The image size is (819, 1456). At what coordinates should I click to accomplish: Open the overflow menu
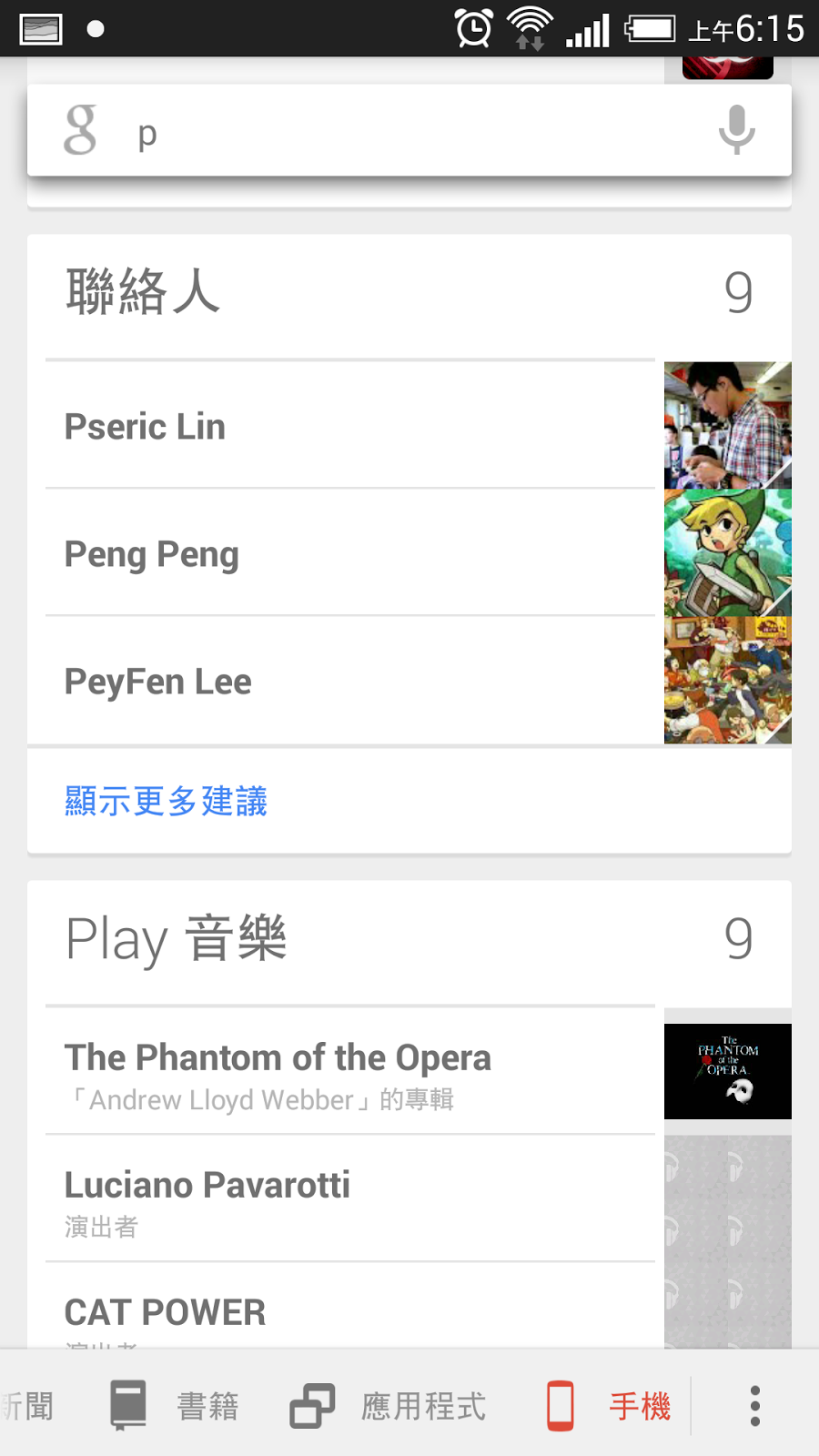pyautogui.click(x=754, y=1406)
